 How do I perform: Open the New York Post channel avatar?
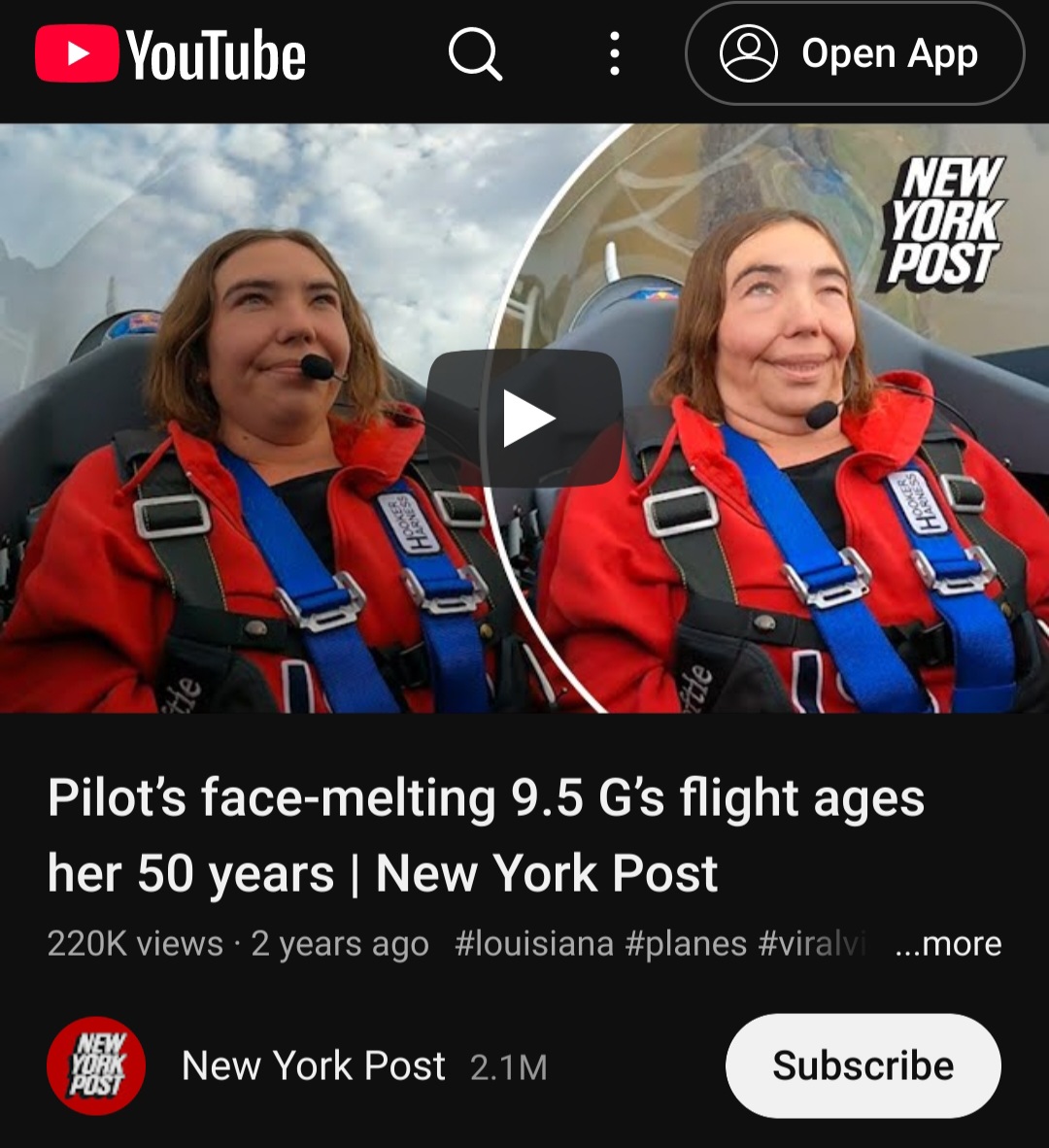pyautogui.click(x=96, y=1065)
